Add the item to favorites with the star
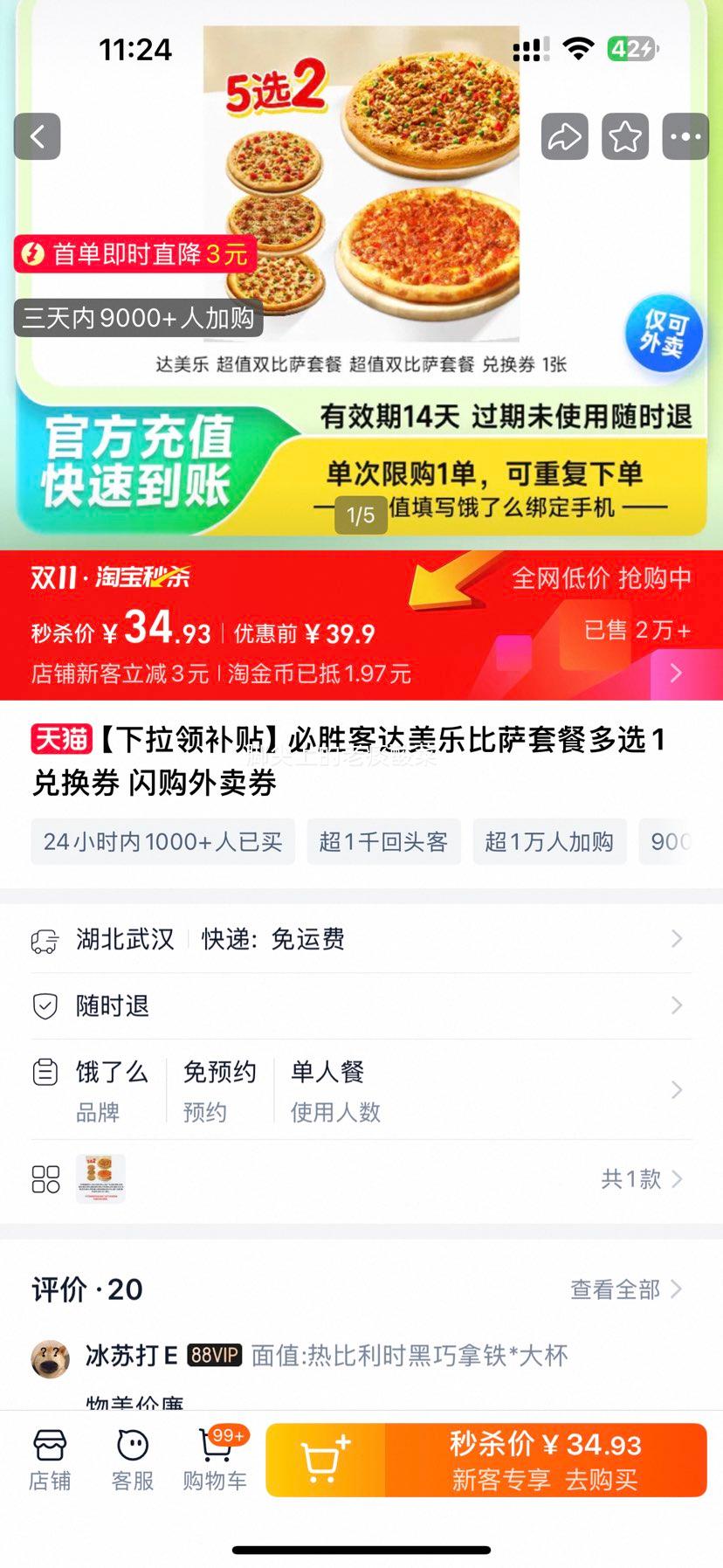 (625, 136)
